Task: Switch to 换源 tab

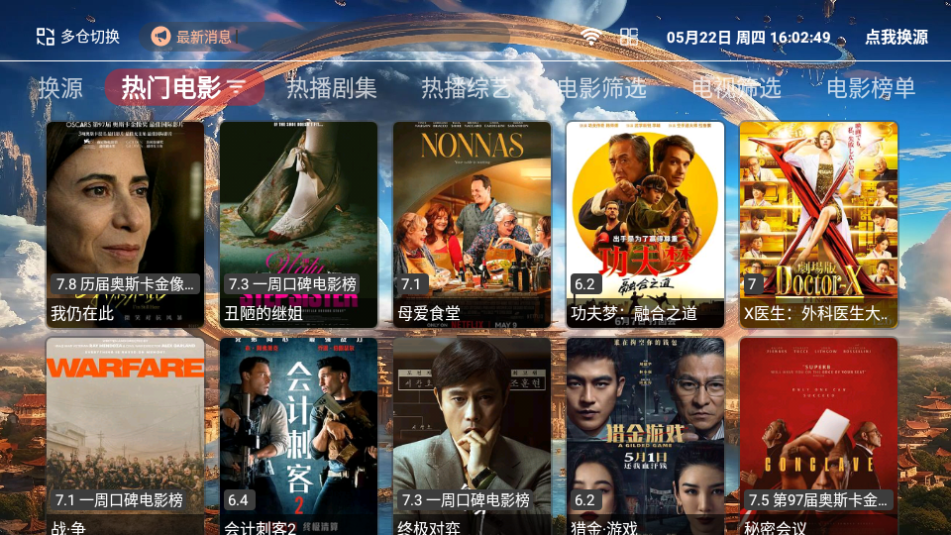Action: click(x=60, y=88)
